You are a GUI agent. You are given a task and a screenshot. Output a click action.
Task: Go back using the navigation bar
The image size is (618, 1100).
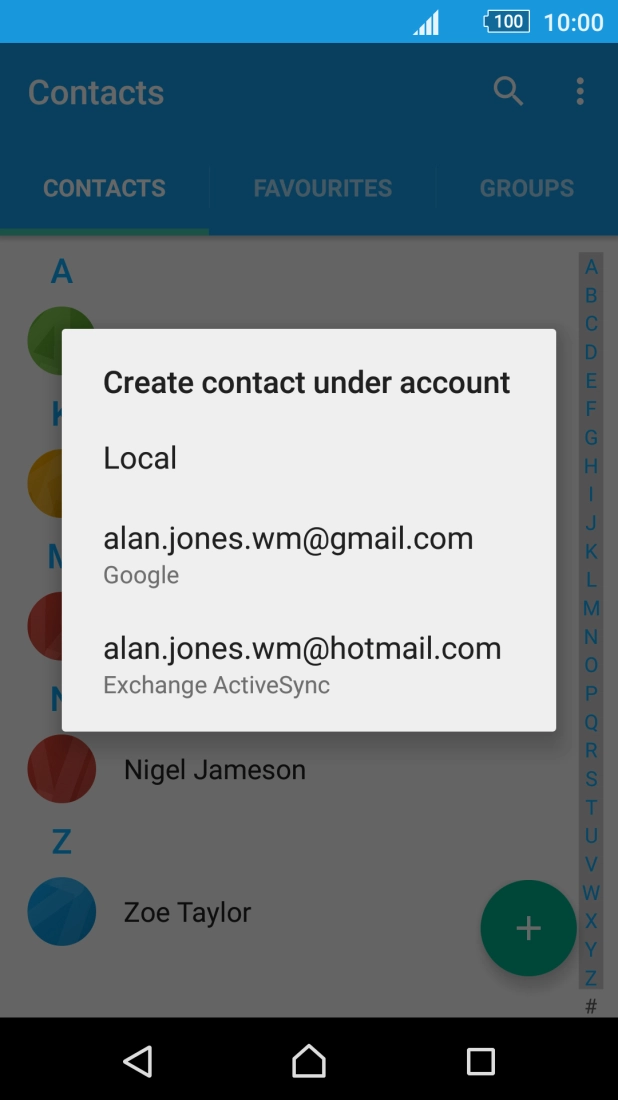click(x=137, y=1061)
